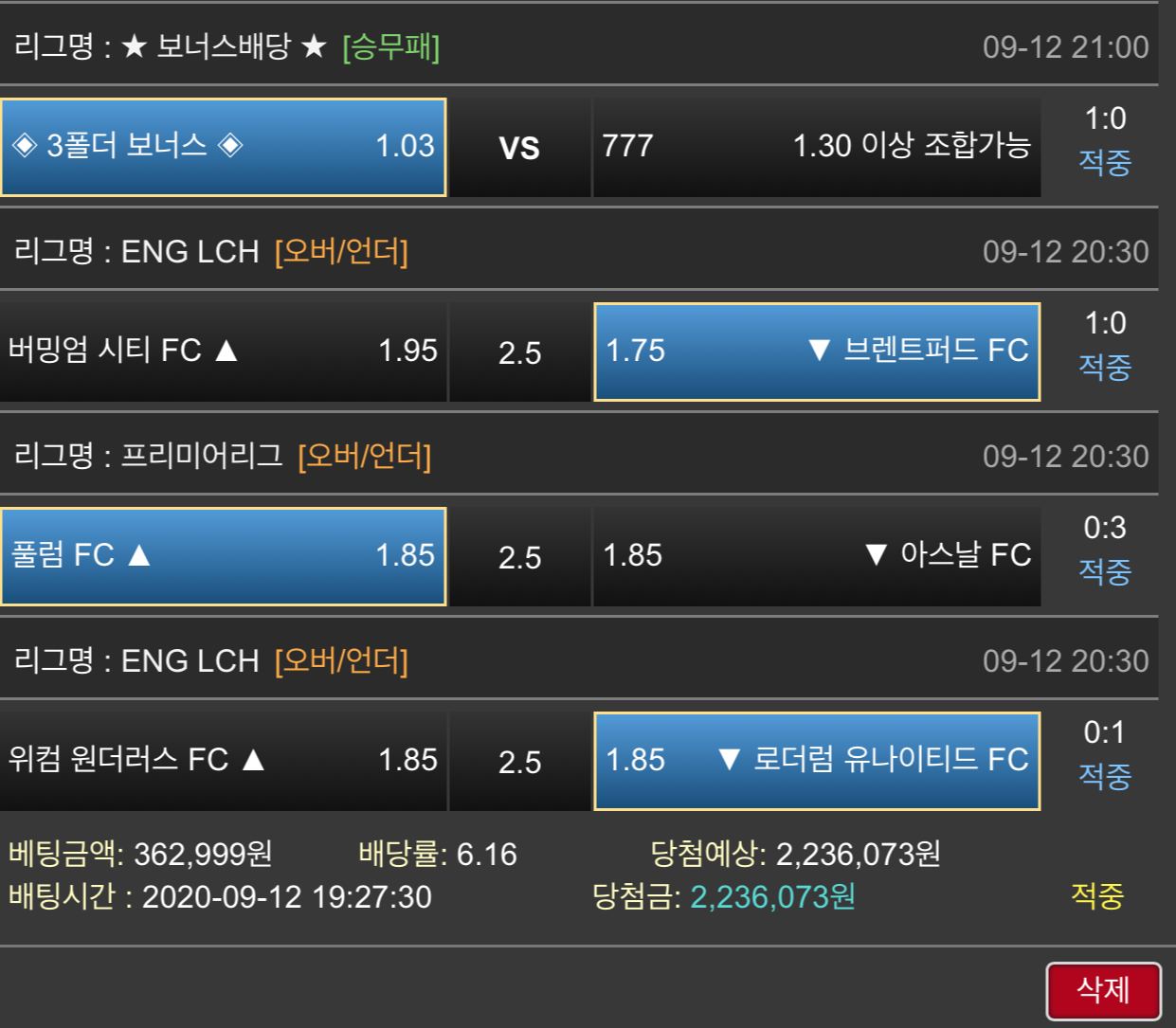Delete this bet slip with 삭제 button
The image size is (1176, 1028).
(x=1104, y=991)
